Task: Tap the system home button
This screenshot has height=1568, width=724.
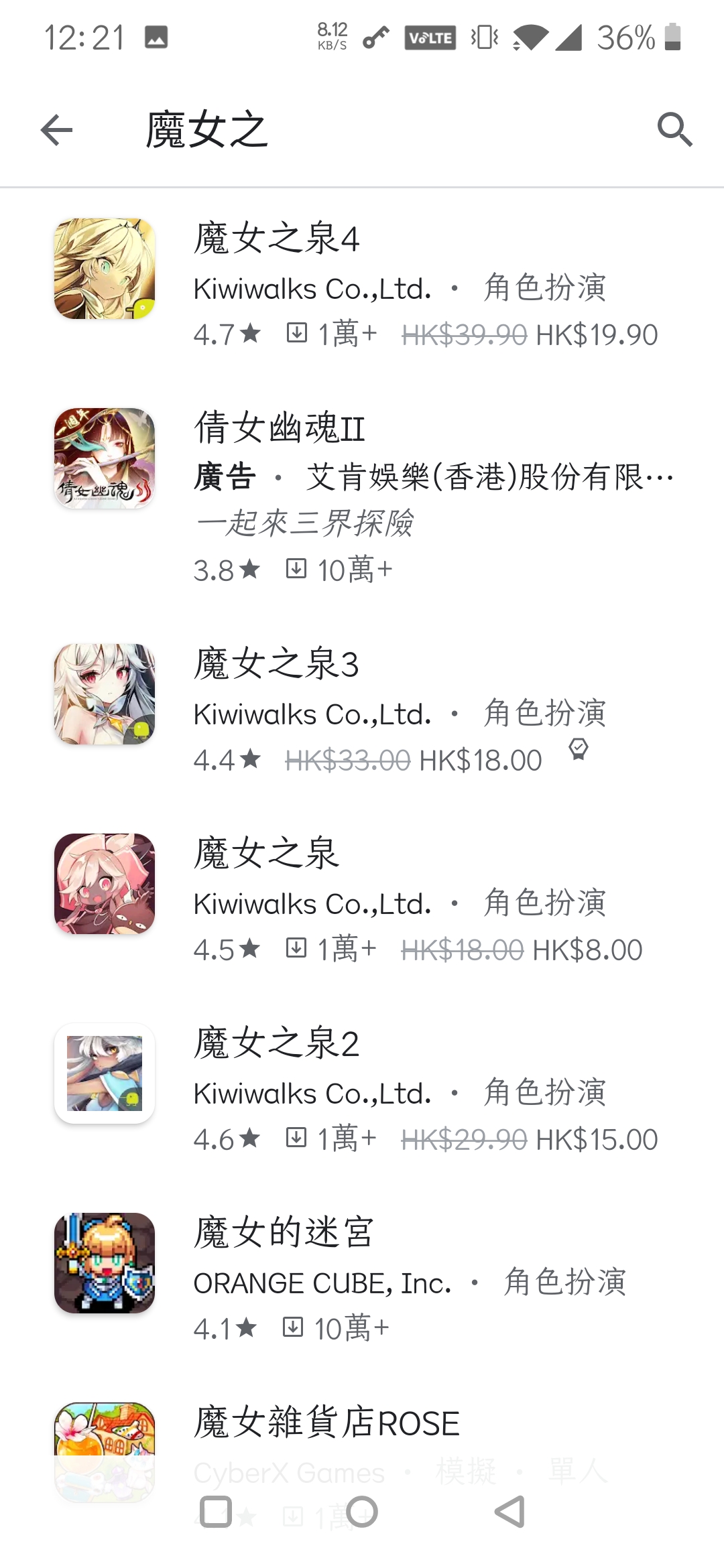Action: (362, 1512)
